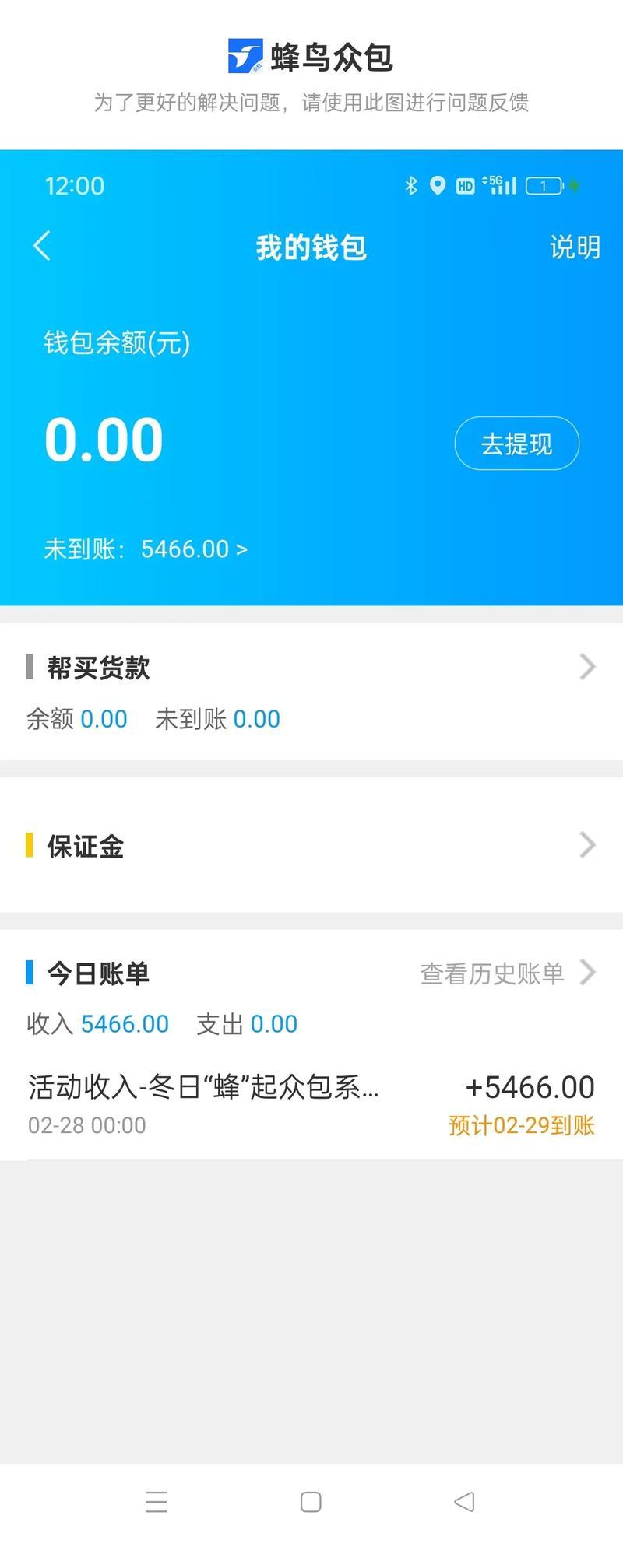Tap the 去提现 withdraw button
The height and width of the screenshot is (1568, 623).
(516, 444)
